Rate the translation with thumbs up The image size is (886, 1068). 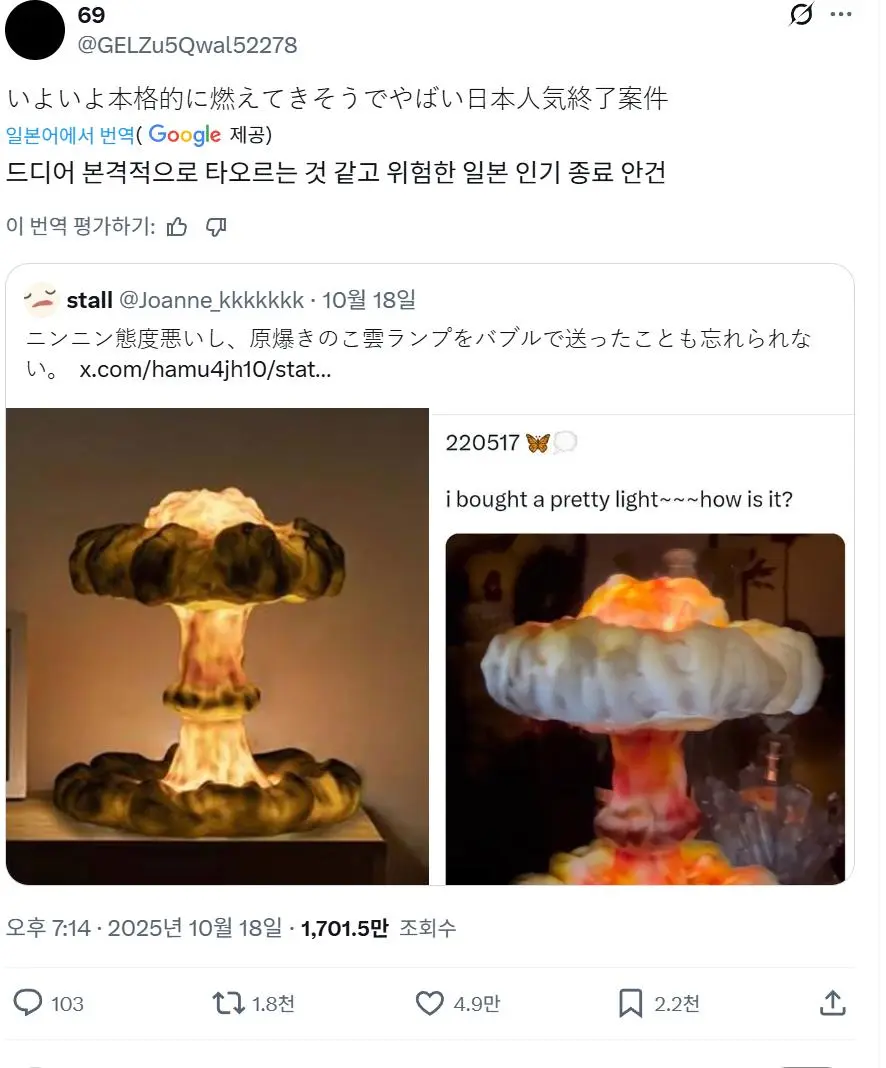pos(178,227)
